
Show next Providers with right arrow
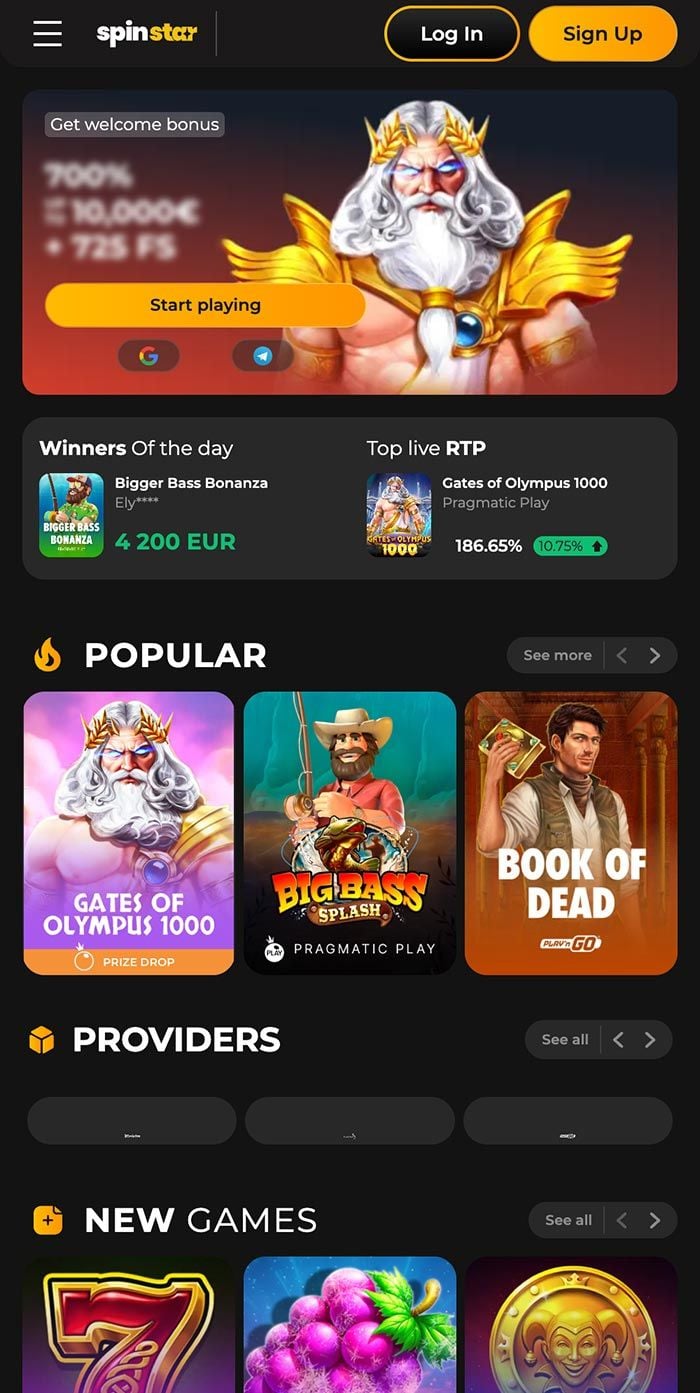click(650, 1040)
